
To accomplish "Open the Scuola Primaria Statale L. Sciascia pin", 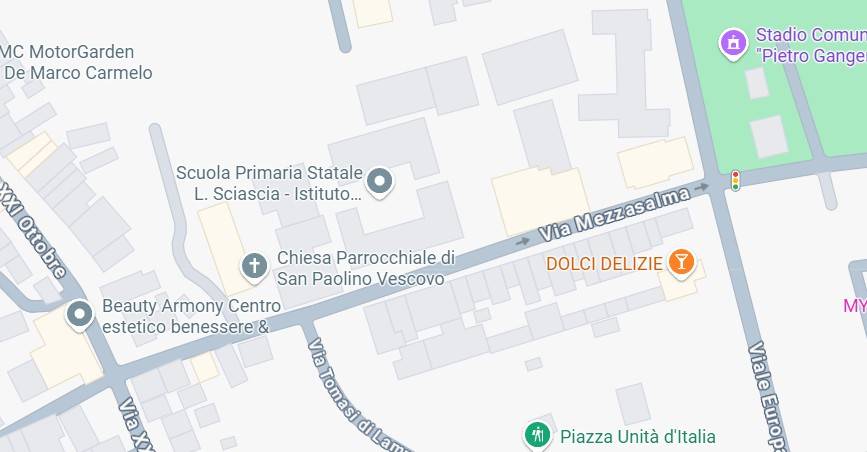I will 379,182.
